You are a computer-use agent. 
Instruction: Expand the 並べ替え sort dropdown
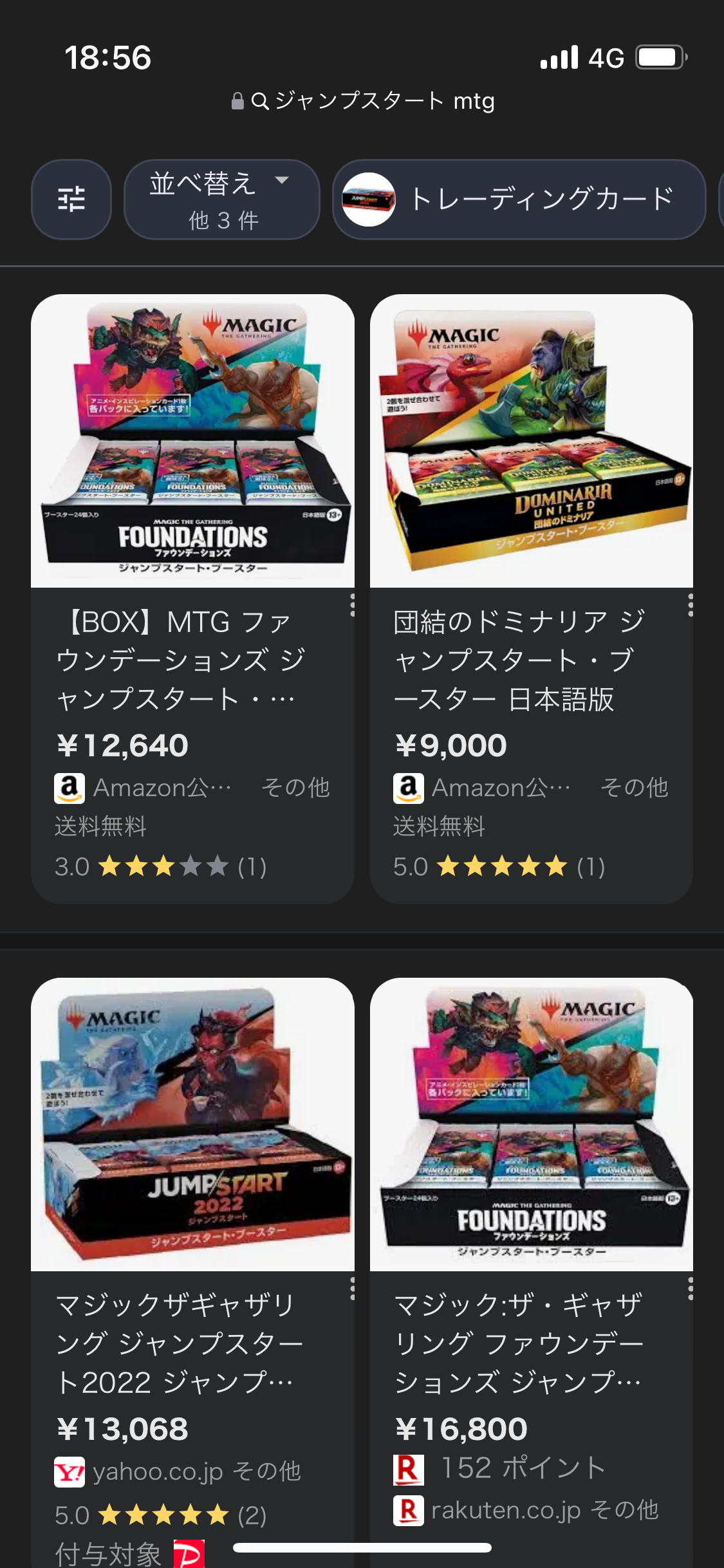coord(221,199)
